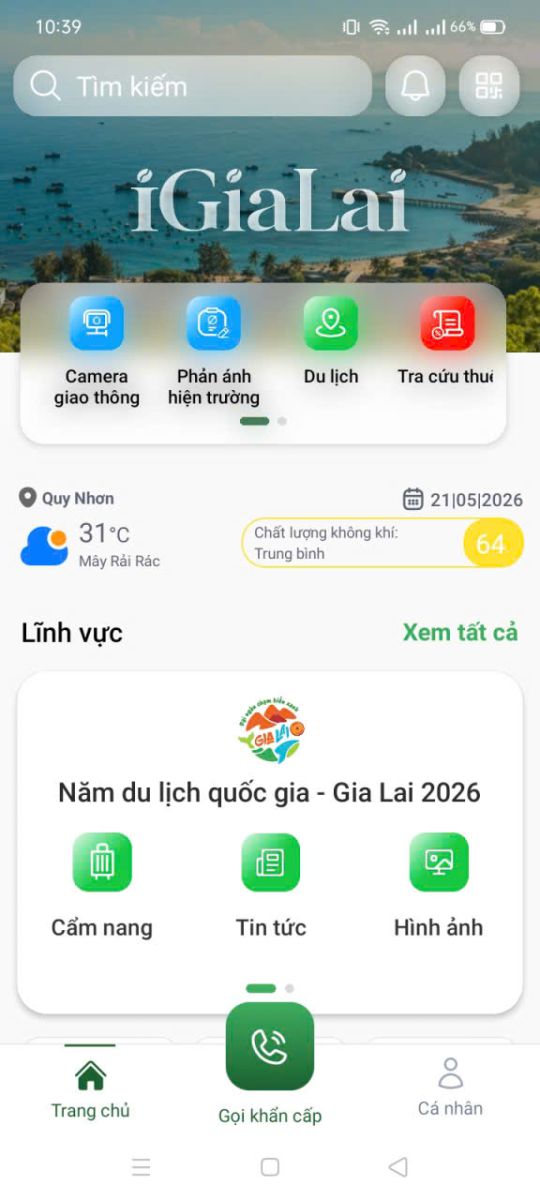The image size is (540, 1200).
Task: Open the Tra cứu thuế shortcut
Action: (447, 342)
